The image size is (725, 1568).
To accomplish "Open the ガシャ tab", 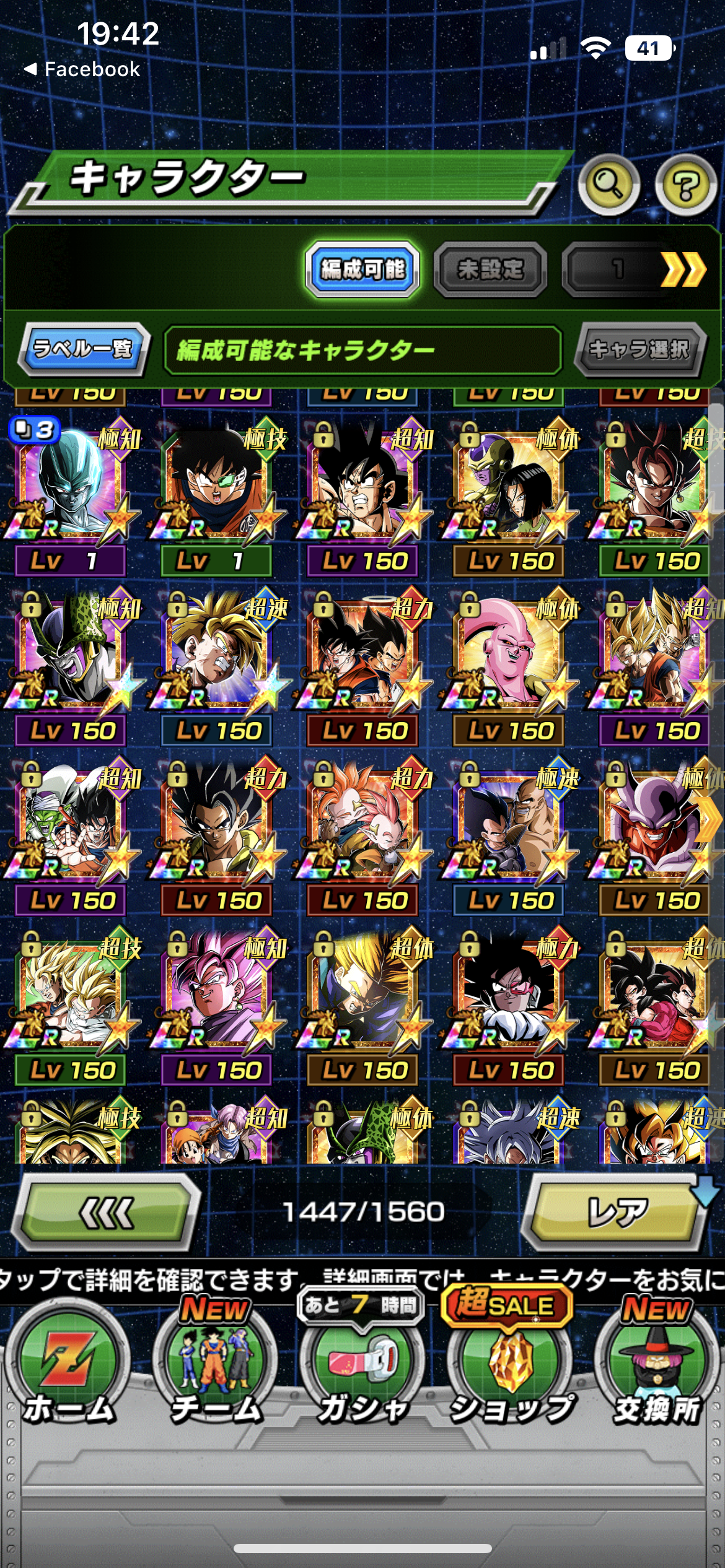I will [x=362, y=1369].
